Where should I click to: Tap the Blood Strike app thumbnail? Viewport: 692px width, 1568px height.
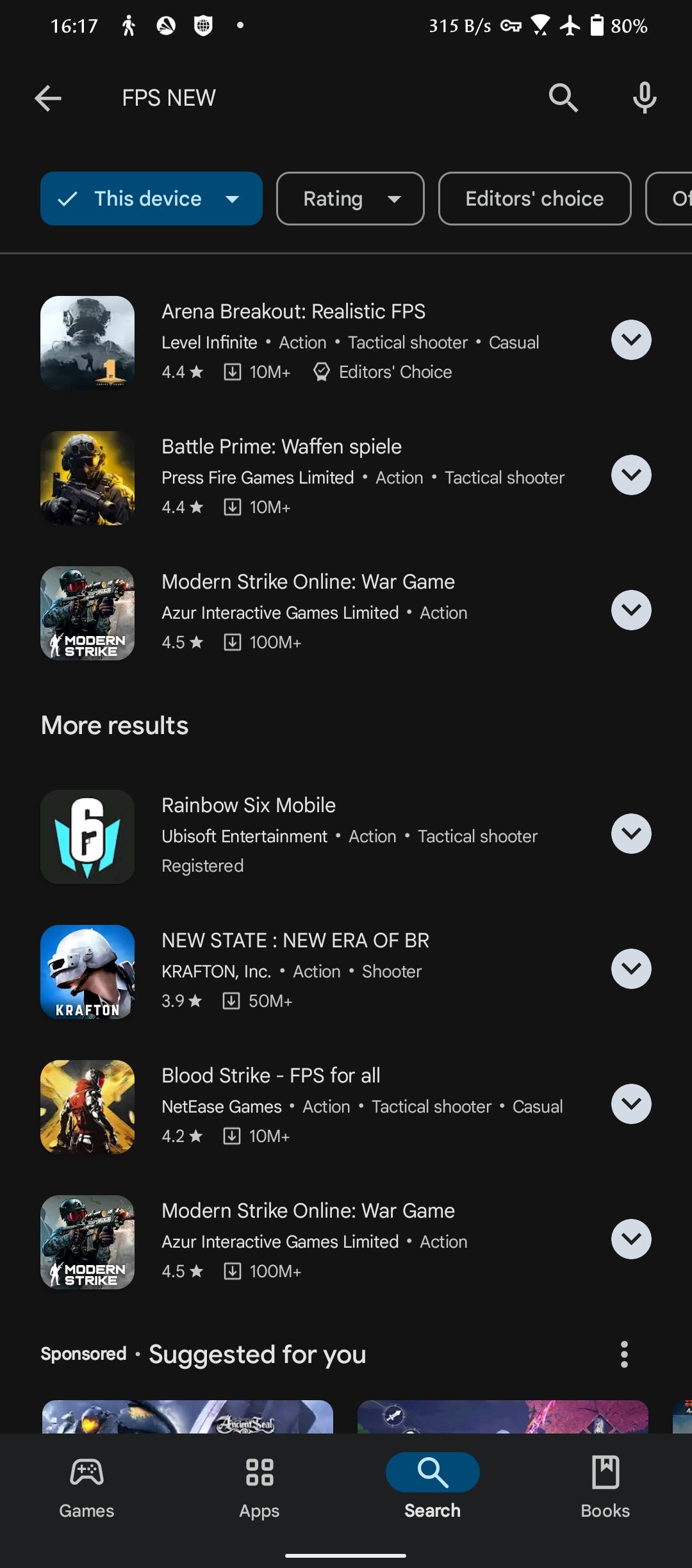click(87, 1107)
